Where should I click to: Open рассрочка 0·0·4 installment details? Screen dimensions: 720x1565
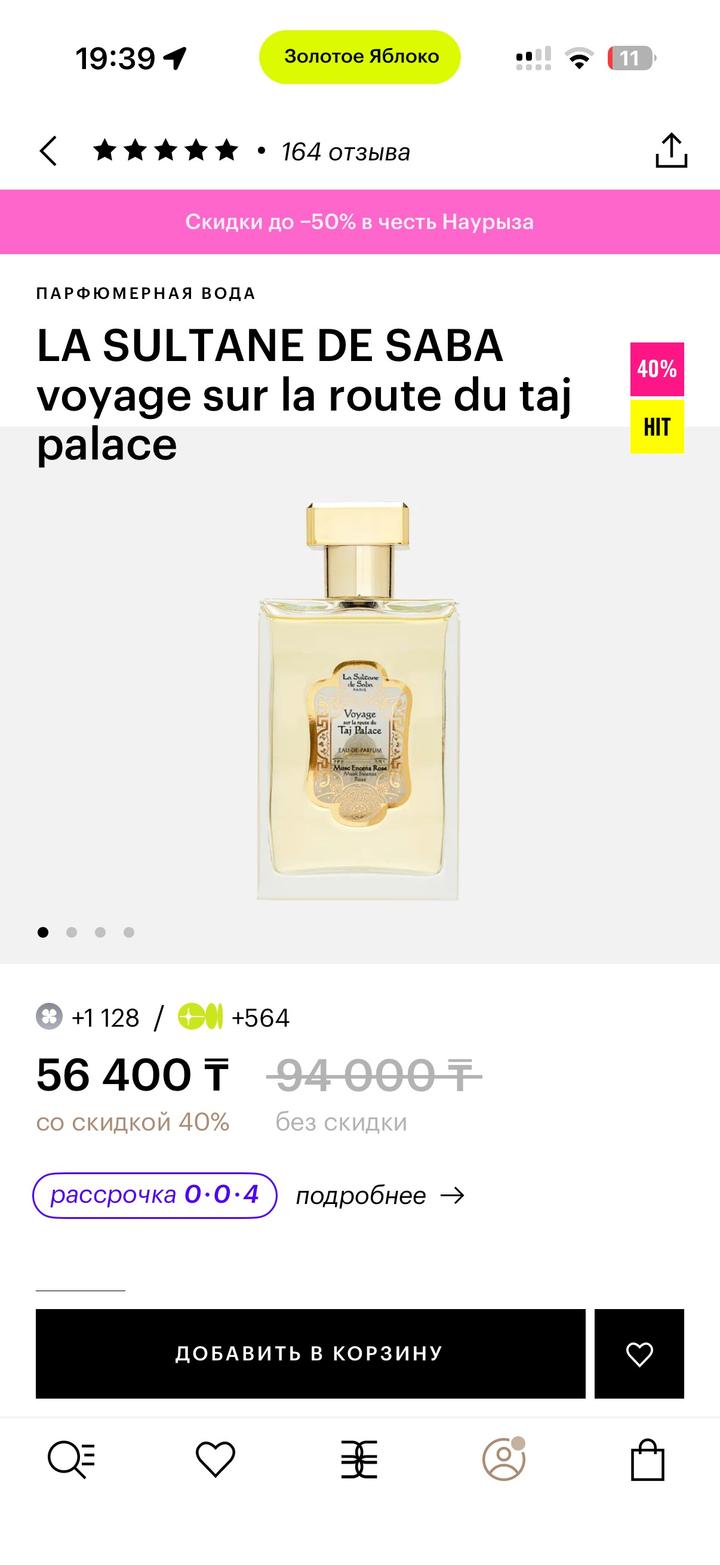pos(155,1195)
